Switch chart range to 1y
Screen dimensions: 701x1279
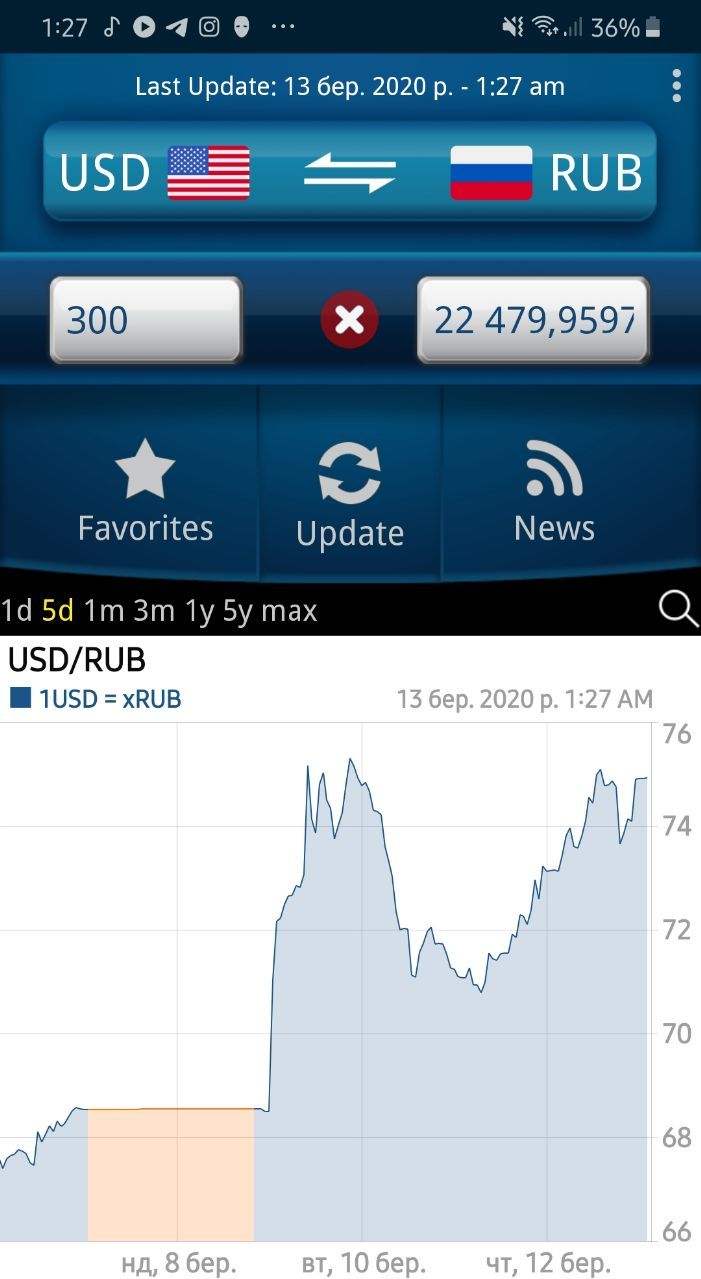[x=200, y=610]
